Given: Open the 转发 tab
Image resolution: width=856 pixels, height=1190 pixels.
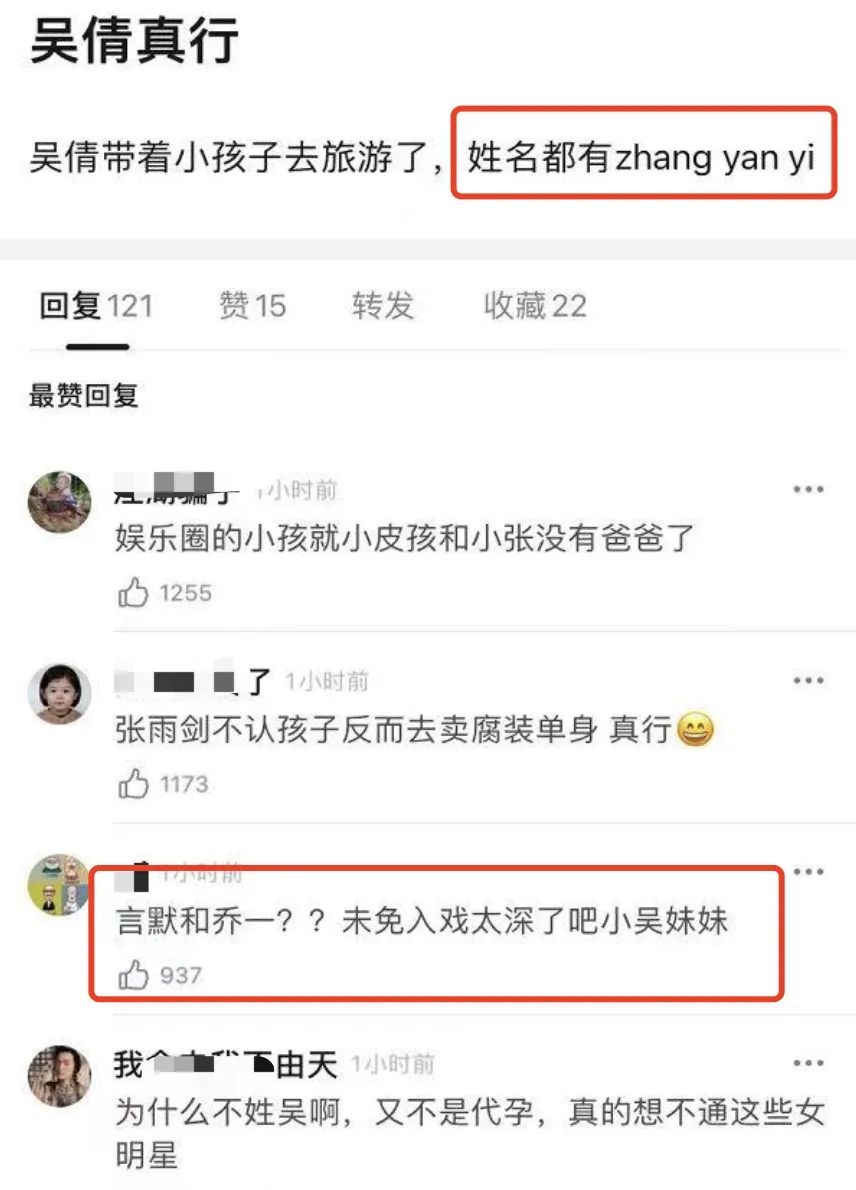Looking at the screenshot, I should [382, 306].
